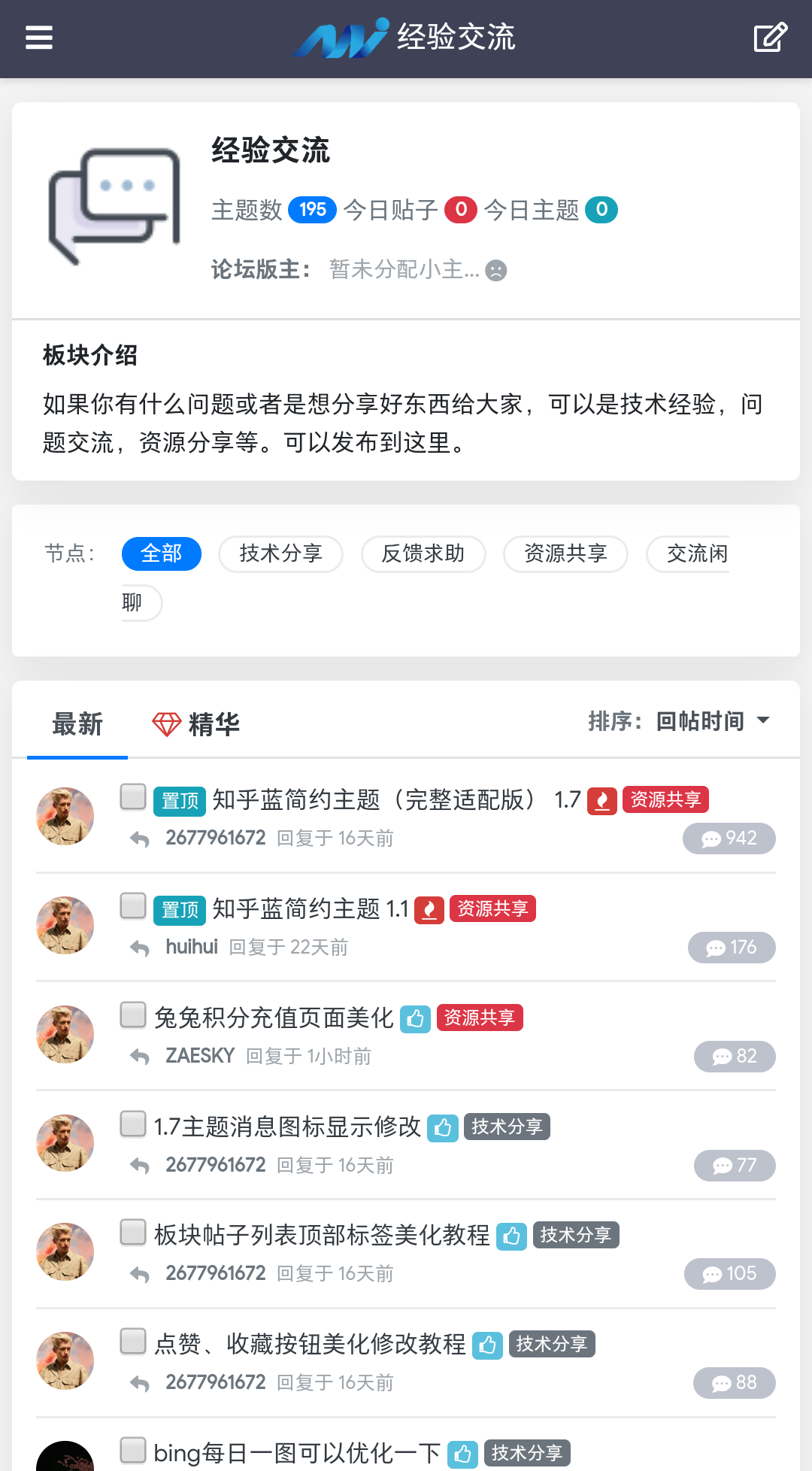The image size is (812, 1471).
Task: Check the box for 知乎蓝简约主题 1.1
Action: point(133,906)
